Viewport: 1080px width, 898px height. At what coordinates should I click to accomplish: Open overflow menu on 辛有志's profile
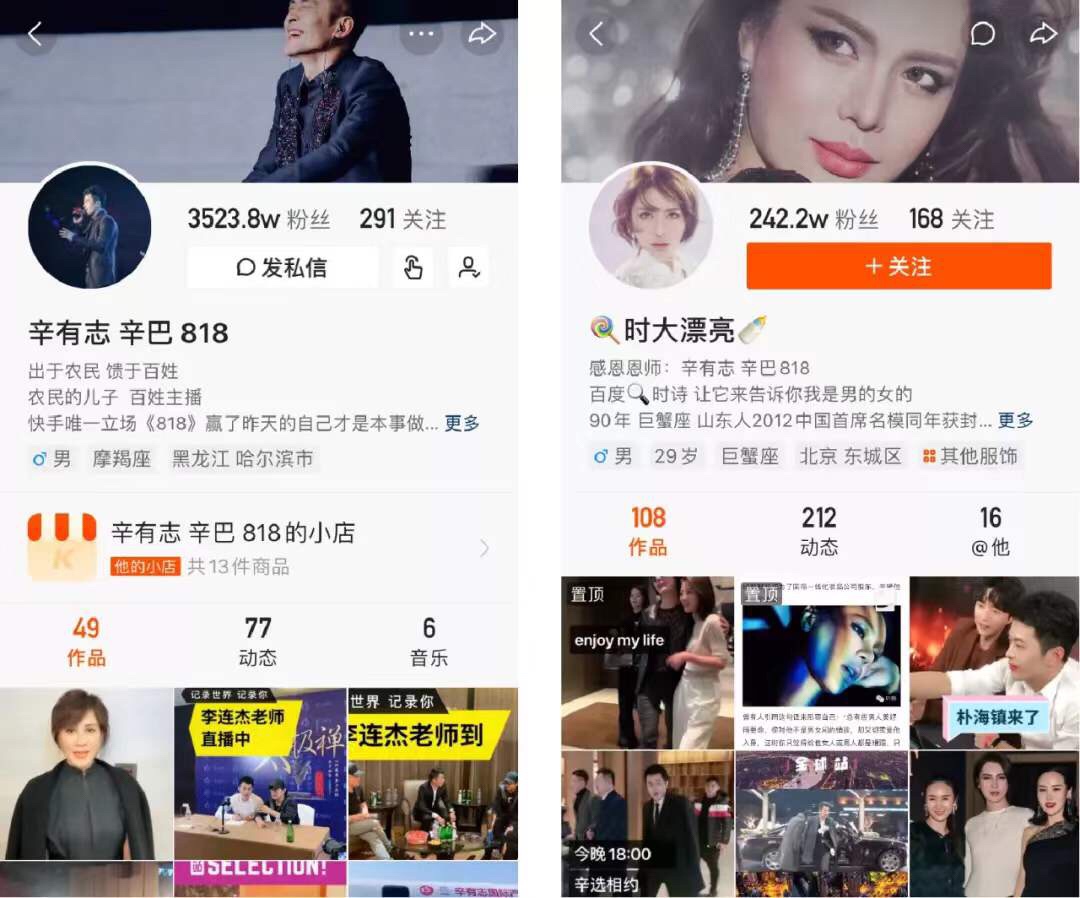click(421, 35)
